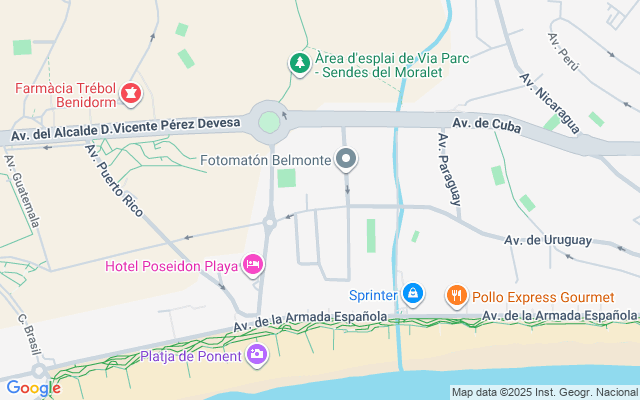The image size is (640, 400).
Task: Tap the Platja de Ponent marker
Action: 258,354
